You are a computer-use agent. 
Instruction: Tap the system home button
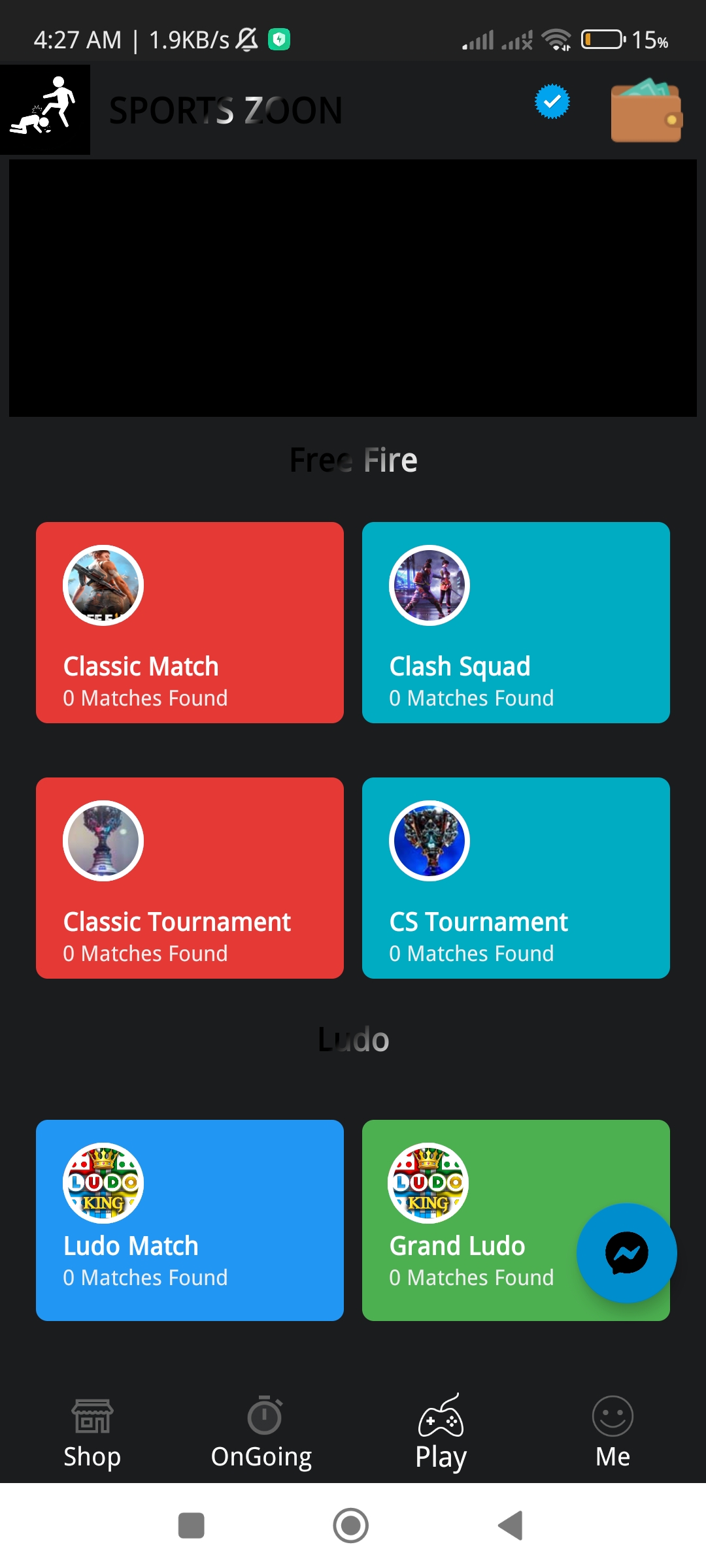click(351, 1526)
